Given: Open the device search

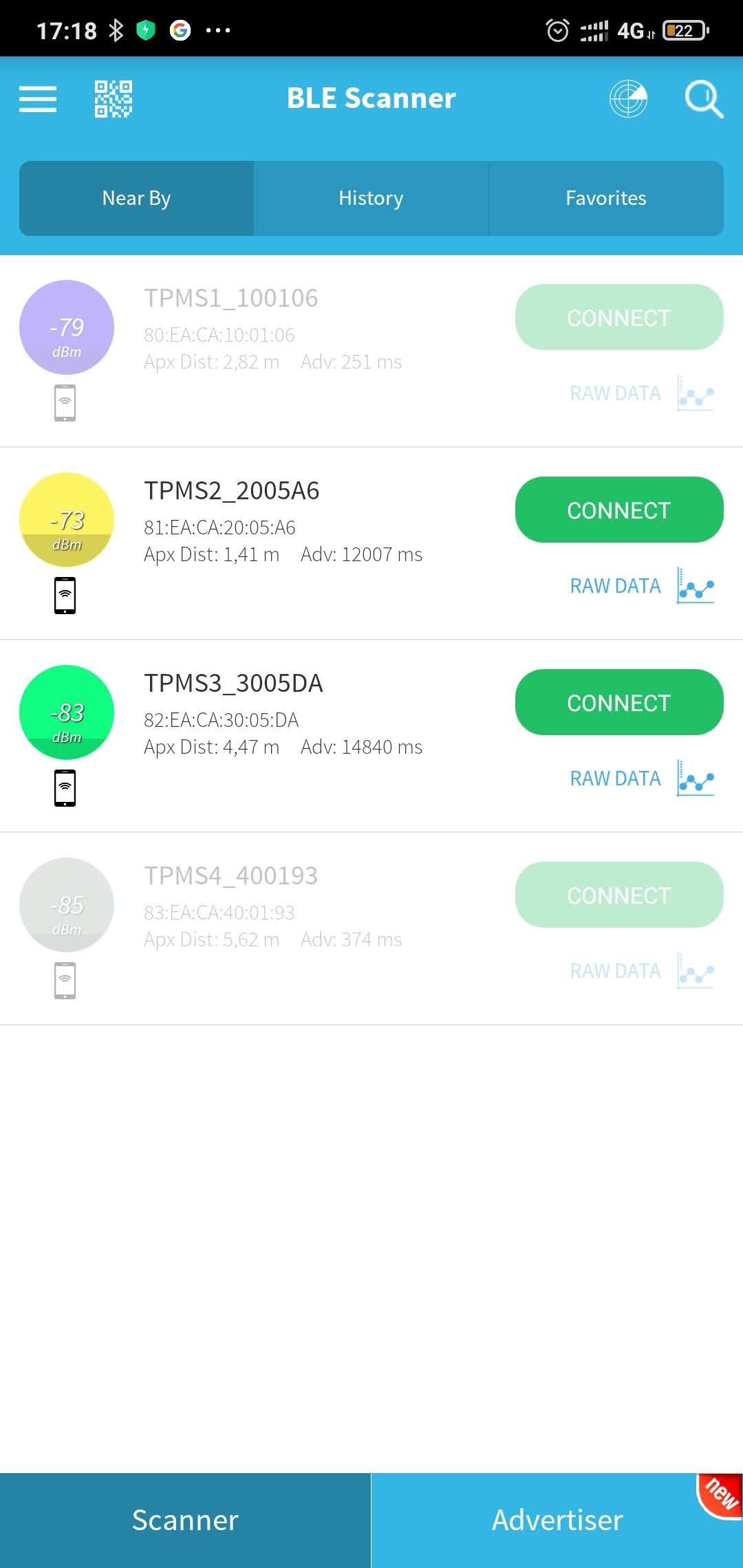Looking at the screenshot, I should [x=702, y=98].
